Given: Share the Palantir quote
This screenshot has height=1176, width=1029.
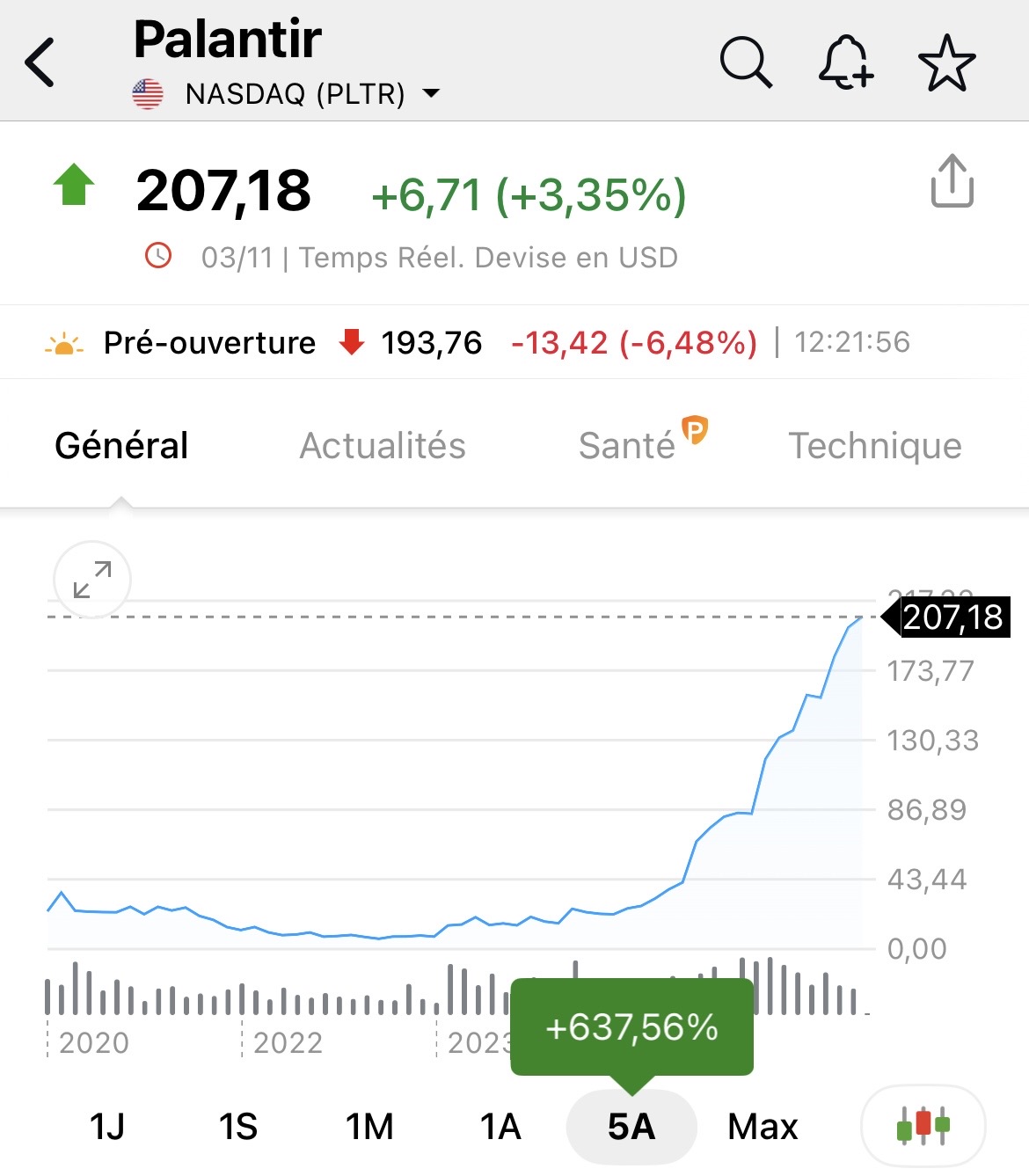Looking at the screenshot, I should pos(952,182).
